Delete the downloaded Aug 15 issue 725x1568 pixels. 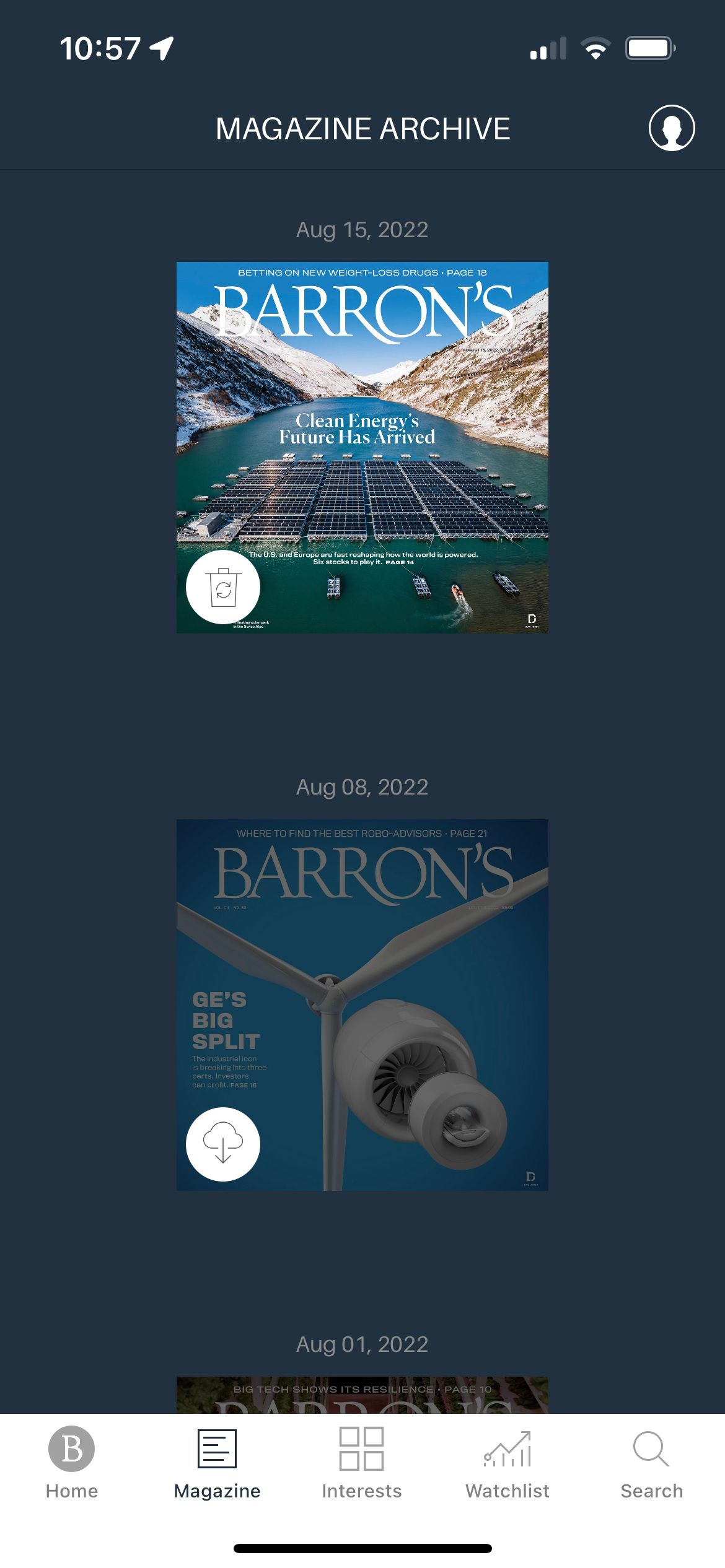click(223, 587)
